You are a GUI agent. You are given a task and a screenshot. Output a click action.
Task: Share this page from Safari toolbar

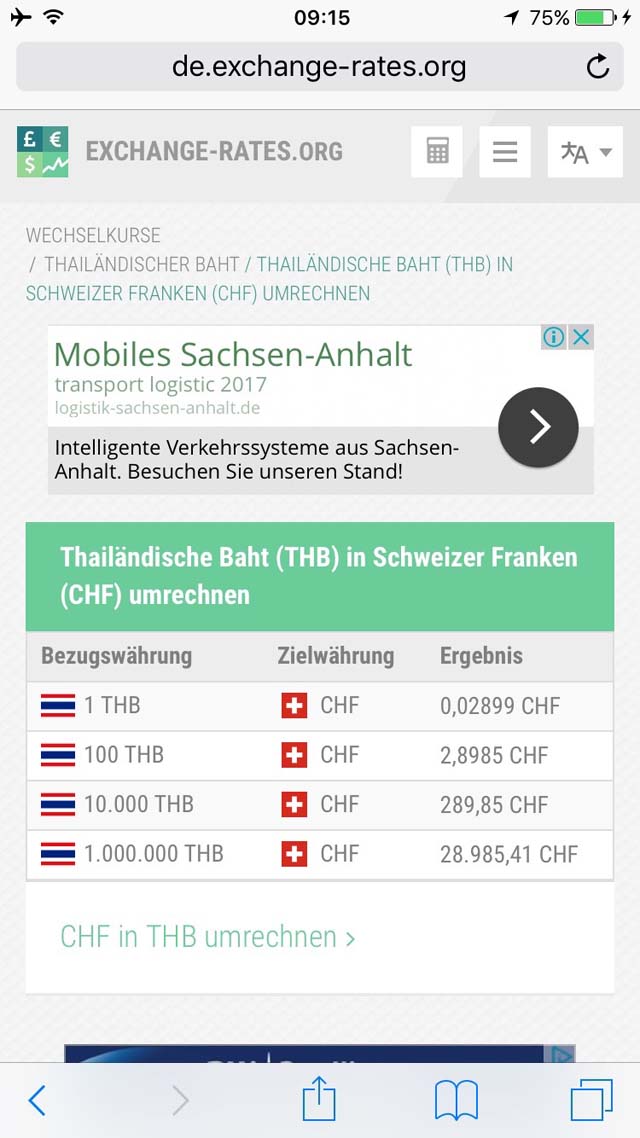point(319,1098)
